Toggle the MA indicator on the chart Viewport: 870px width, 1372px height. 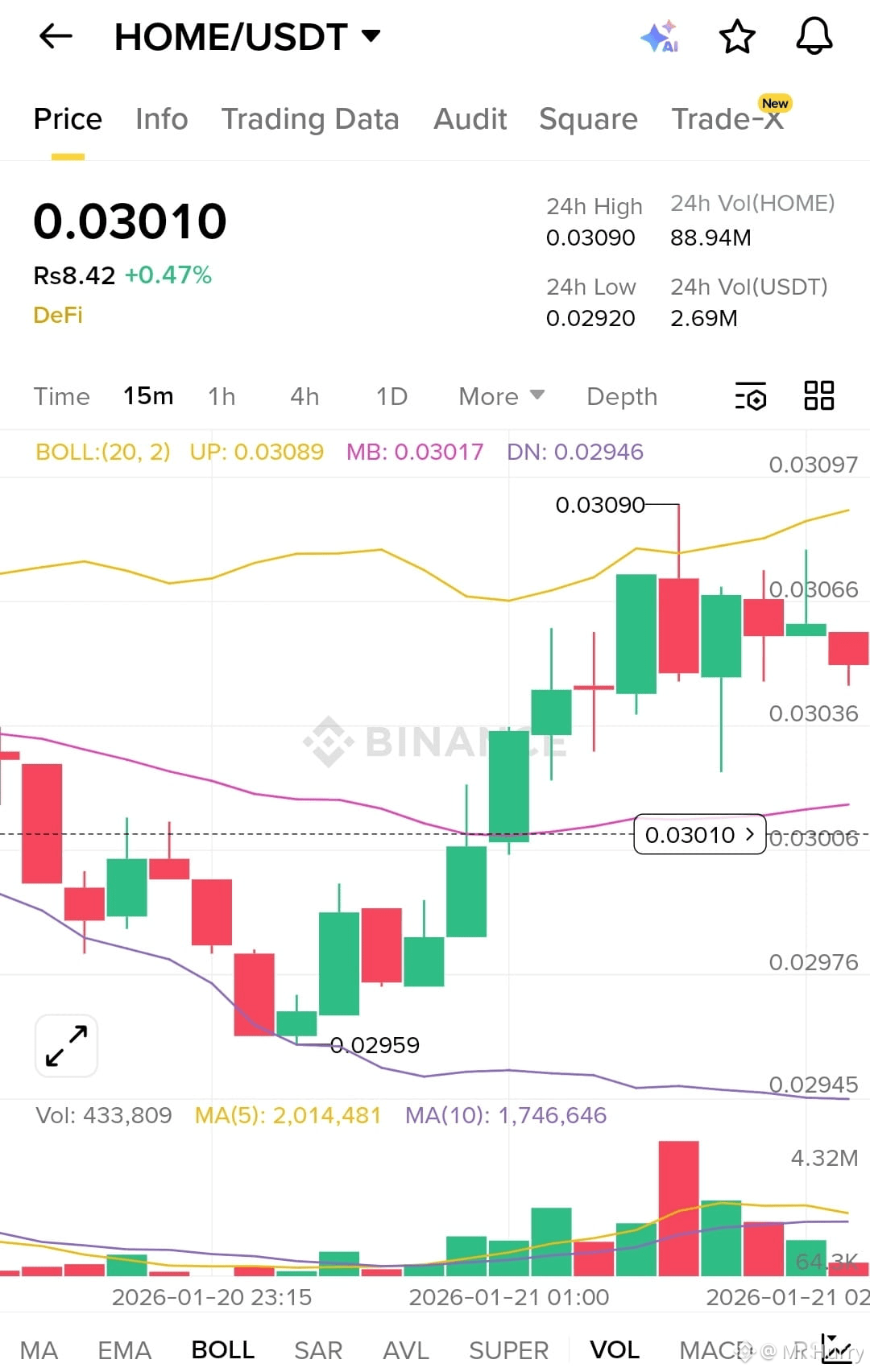(40, 1349)
